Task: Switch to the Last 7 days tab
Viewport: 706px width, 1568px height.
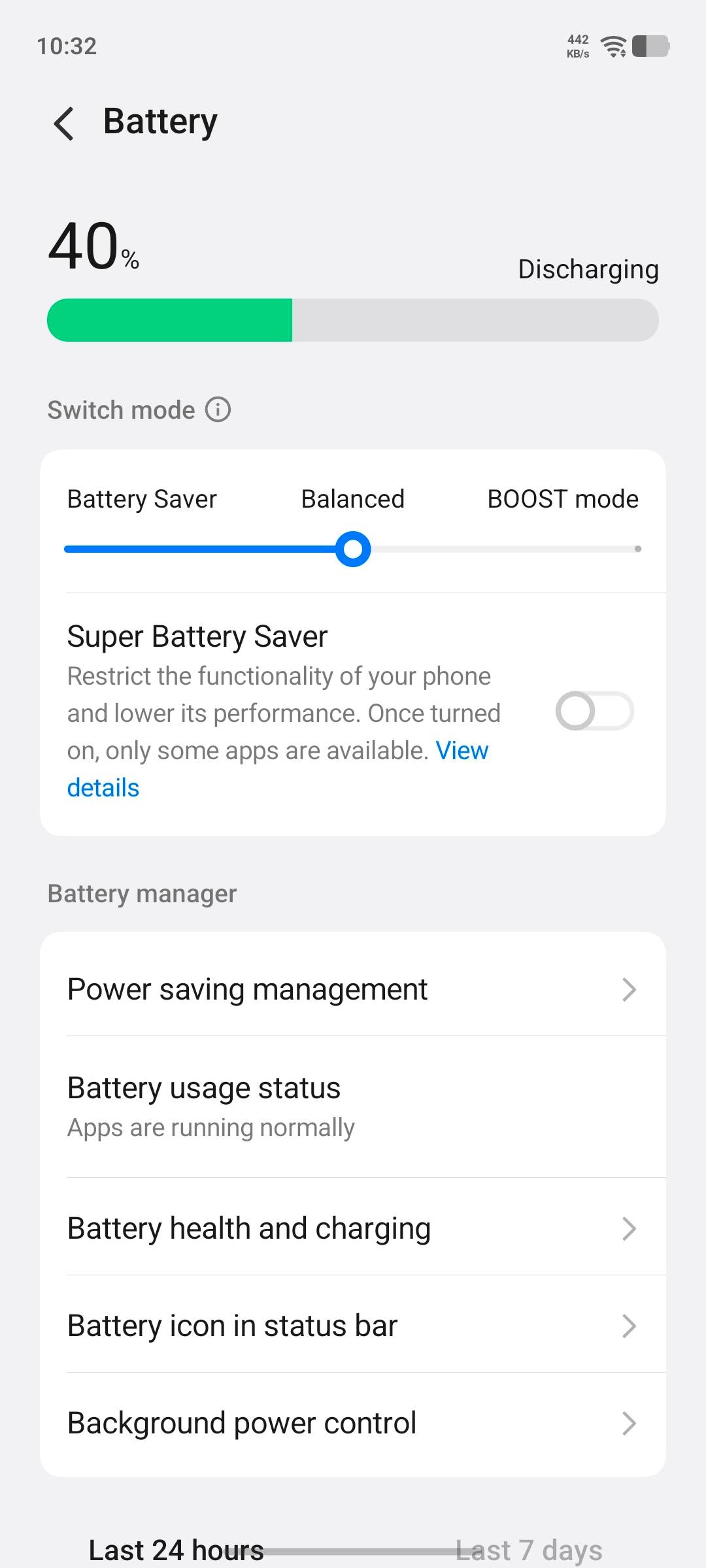Action: (529, 1550)
